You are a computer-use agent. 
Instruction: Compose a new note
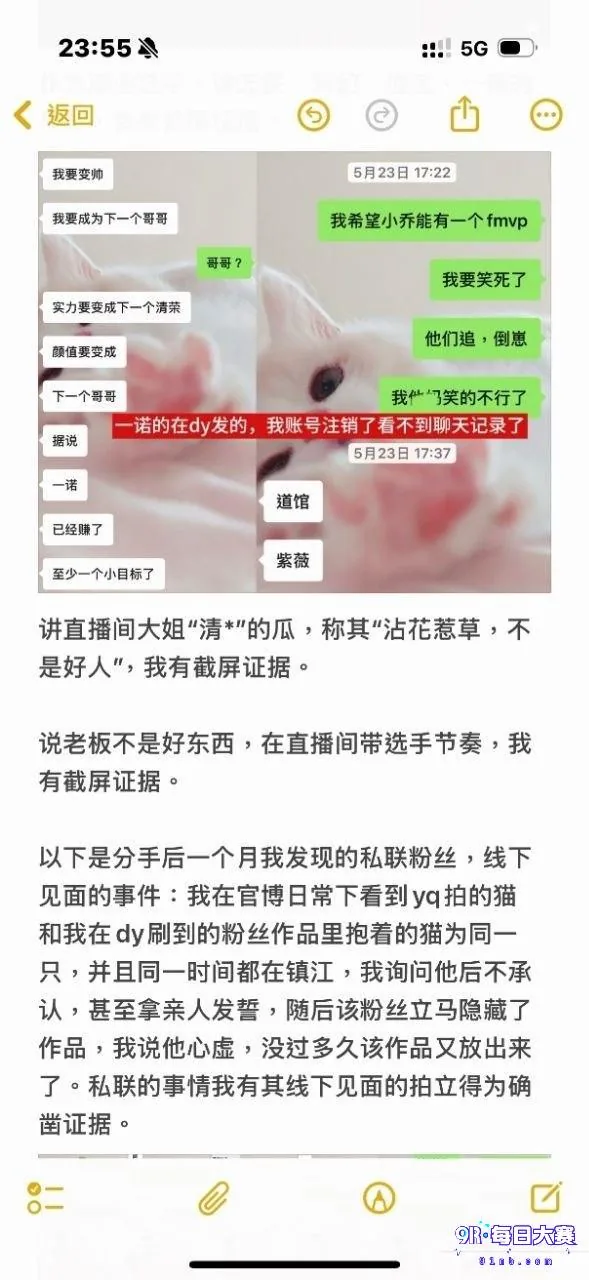545,1196
